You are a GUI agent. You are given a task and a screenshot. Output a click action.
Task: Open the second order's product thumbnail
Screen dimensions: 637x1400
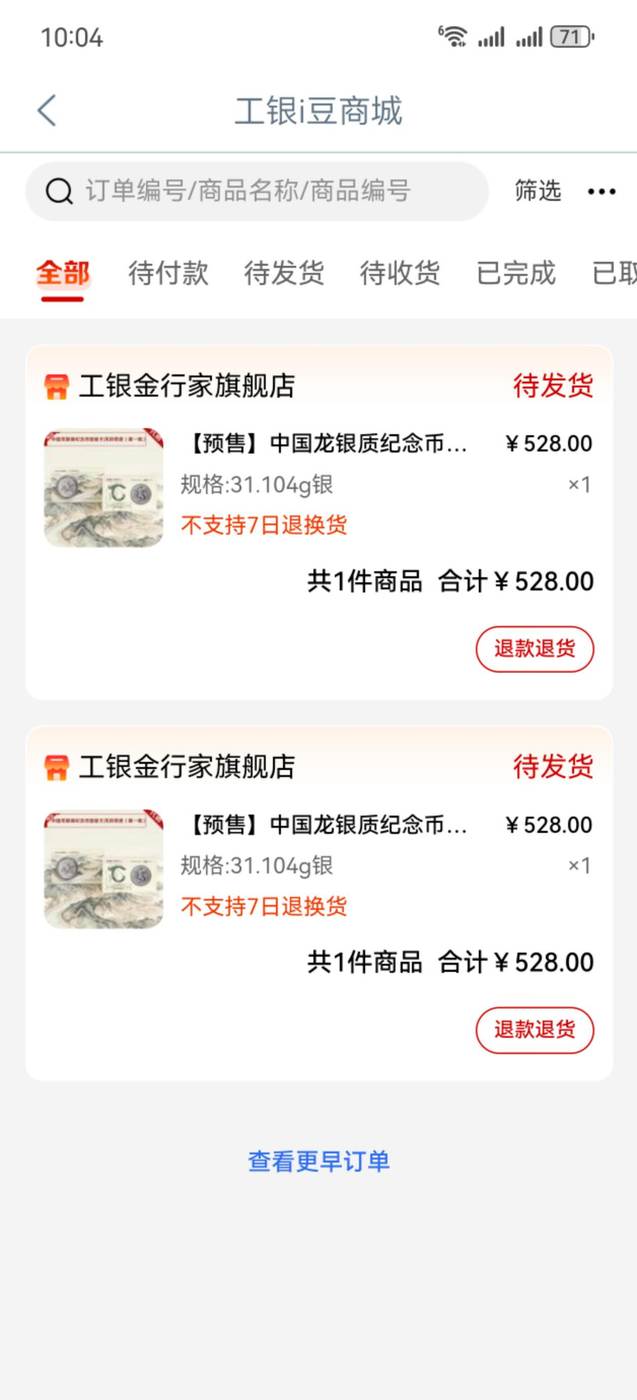click(x=103, y=869)
